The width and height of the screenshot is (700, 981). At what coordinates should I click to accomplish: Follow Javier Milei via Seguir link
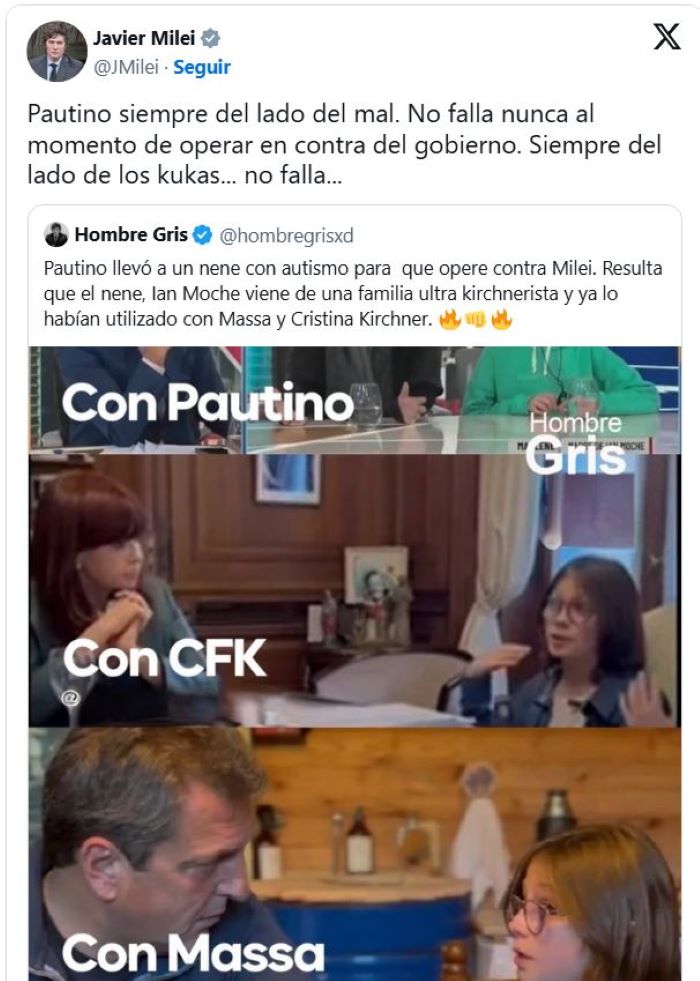coord(202,67)
